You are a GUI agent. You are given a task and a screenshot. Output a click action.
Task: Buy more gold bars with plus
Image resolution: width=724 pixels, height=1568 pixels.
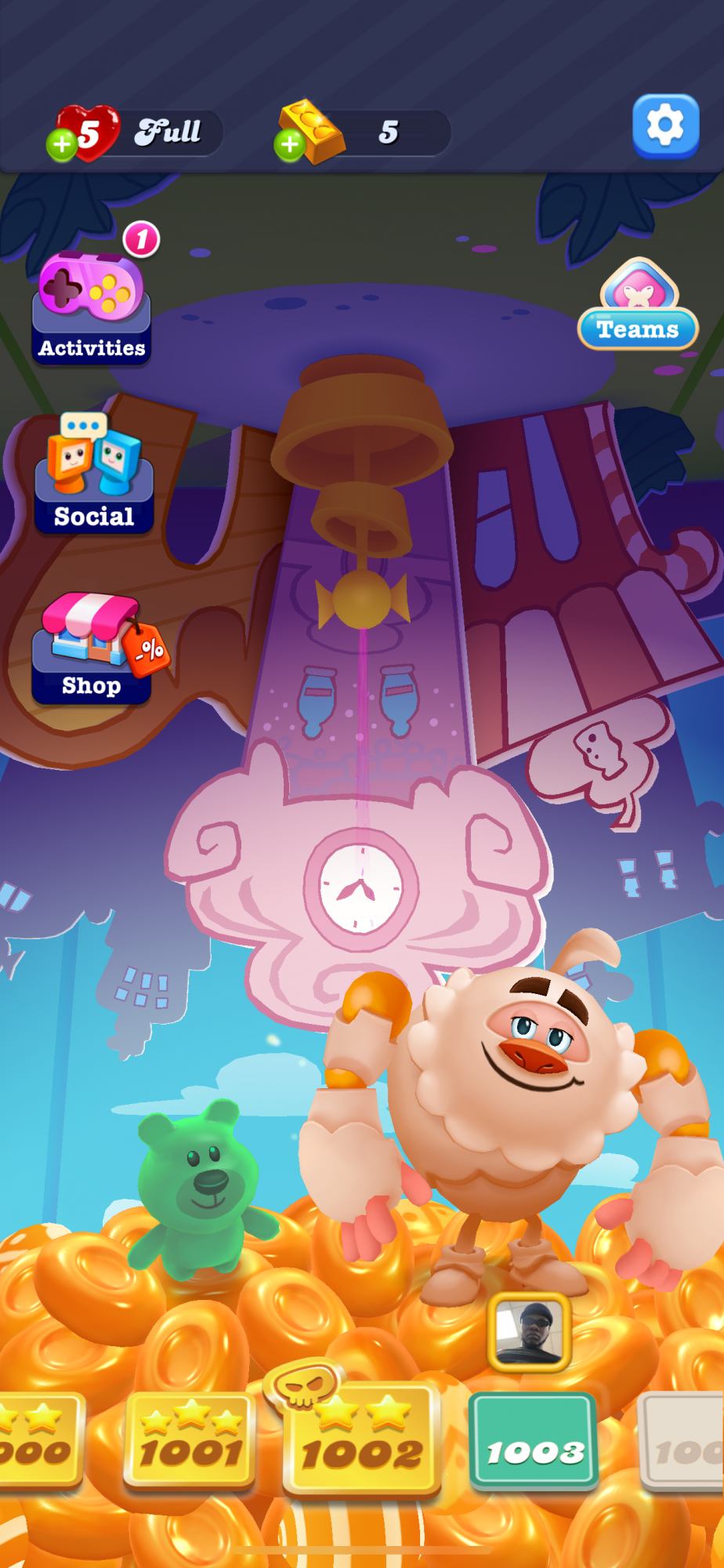pyautogui.click(x=289, y=144)
